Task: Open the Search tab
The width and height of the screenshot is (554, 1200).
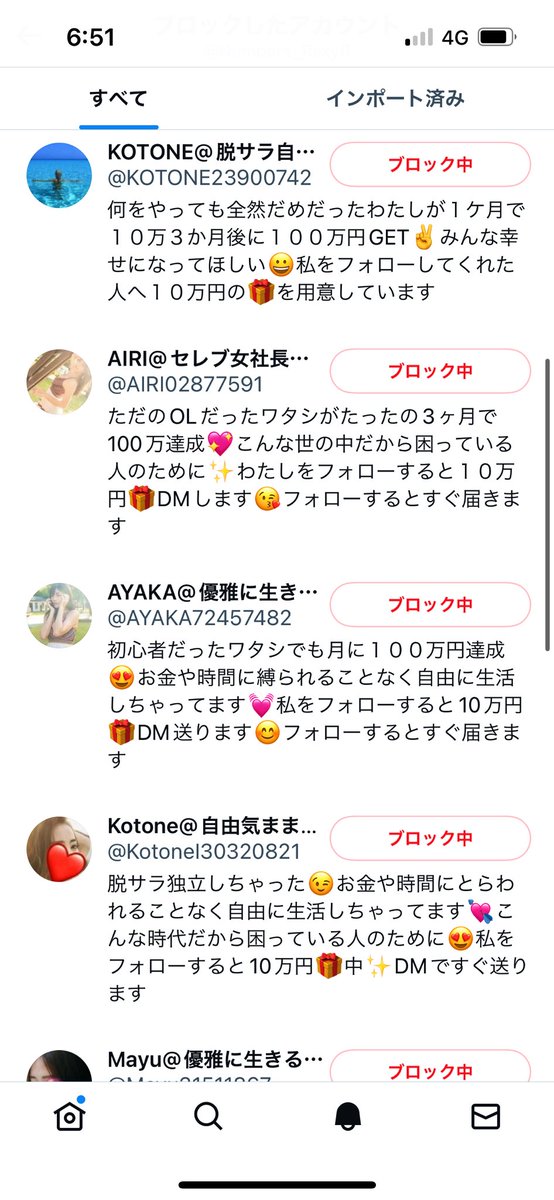Action: coord(208,1115)
